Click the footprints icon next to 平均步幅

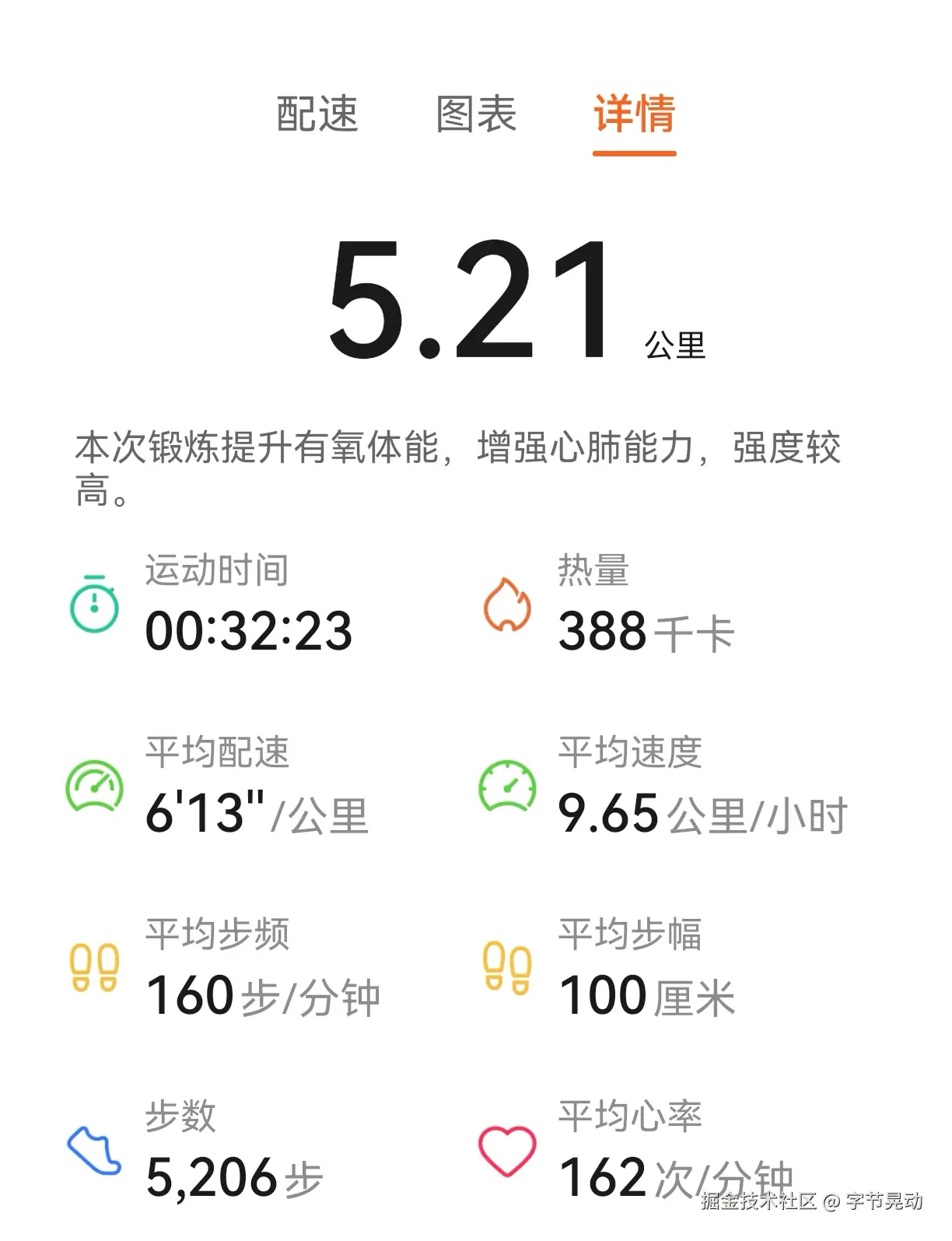click(508, 967)
